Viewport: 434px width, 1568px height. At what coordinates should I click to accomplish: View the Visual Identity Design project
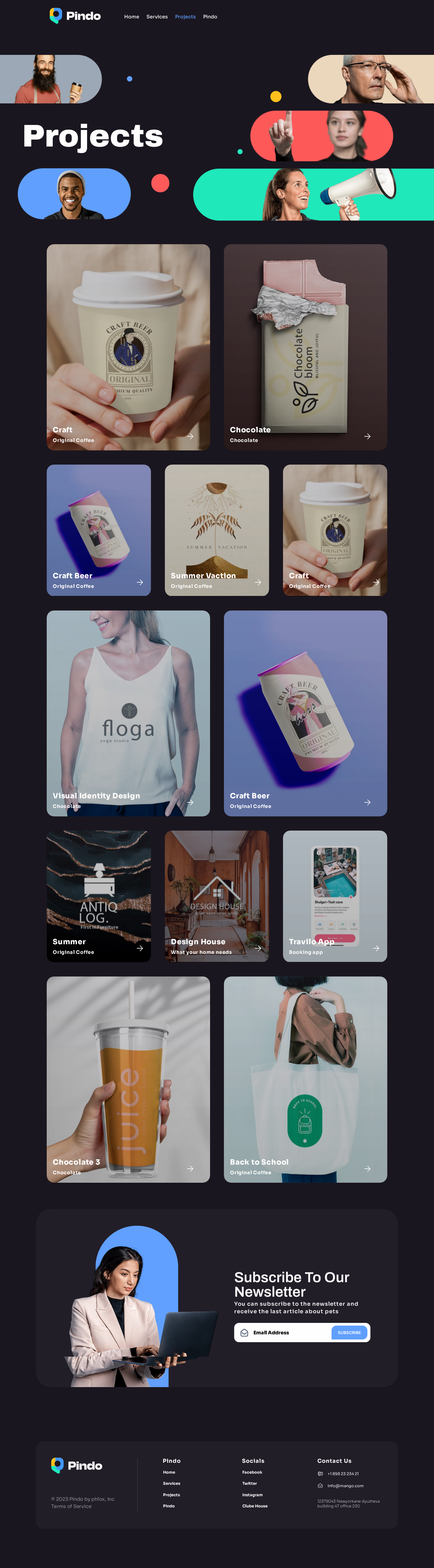pos(128,713)
